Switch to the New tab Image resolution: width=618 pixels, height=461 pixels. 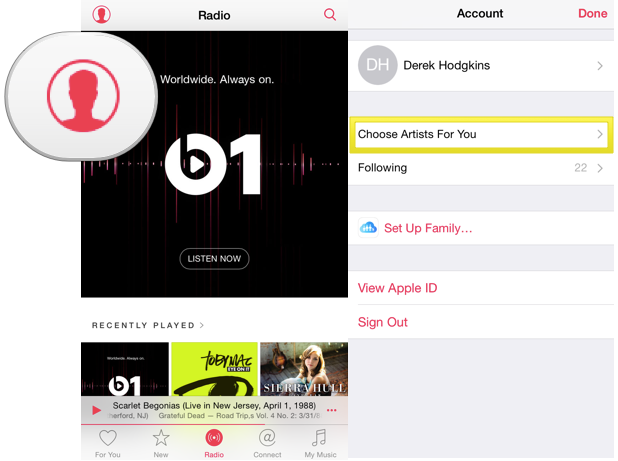click(x=161, y=443)
